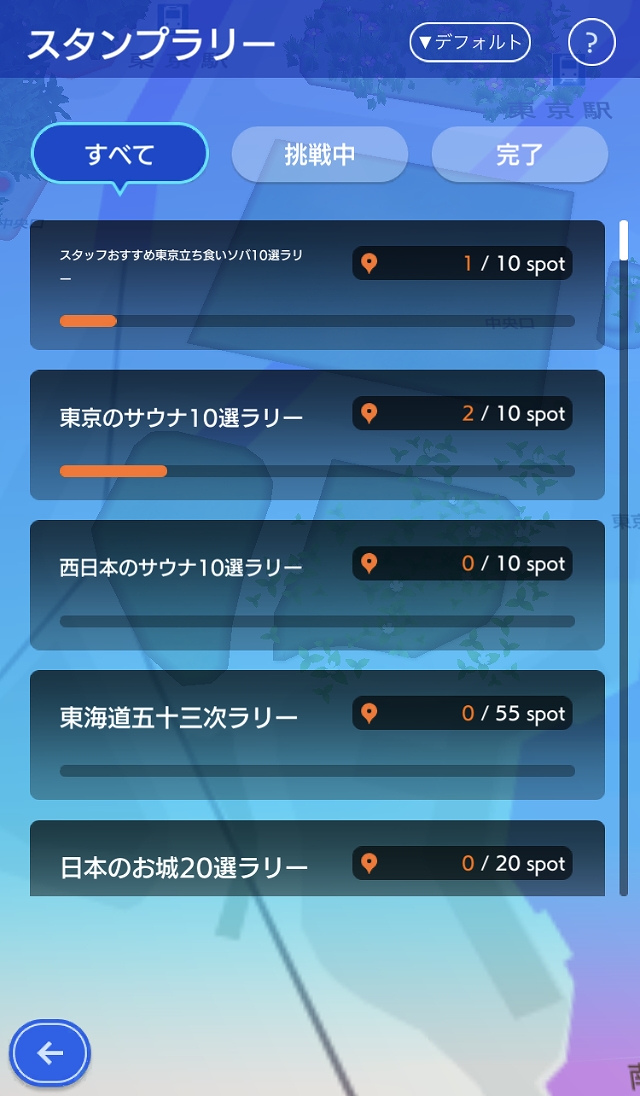
Task: Open 日本のお城20選ラリー card
Action: 317,860
